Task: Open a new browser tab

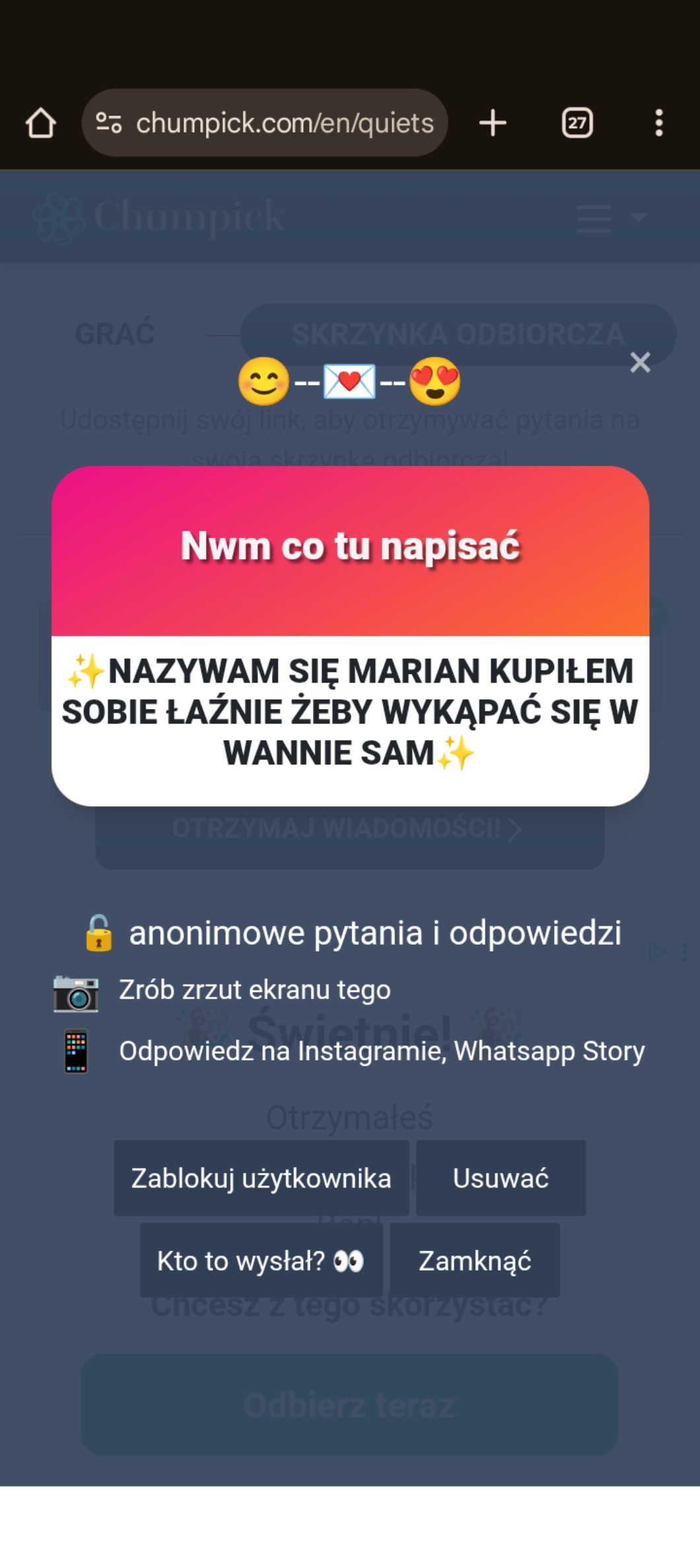Action: [493, 123]
